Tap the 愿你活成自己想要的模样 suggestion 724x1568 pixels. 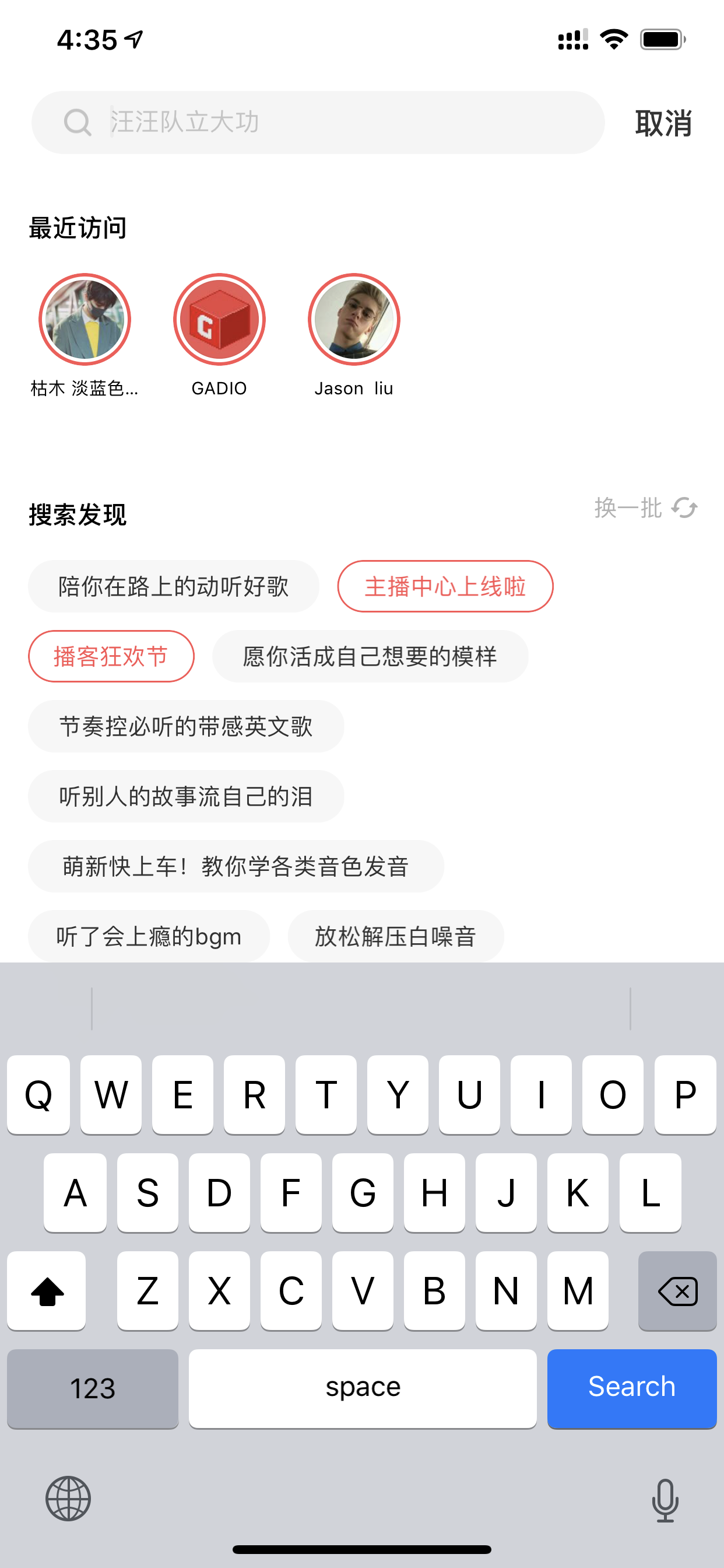pyautogui.click(x=370, y=656)
